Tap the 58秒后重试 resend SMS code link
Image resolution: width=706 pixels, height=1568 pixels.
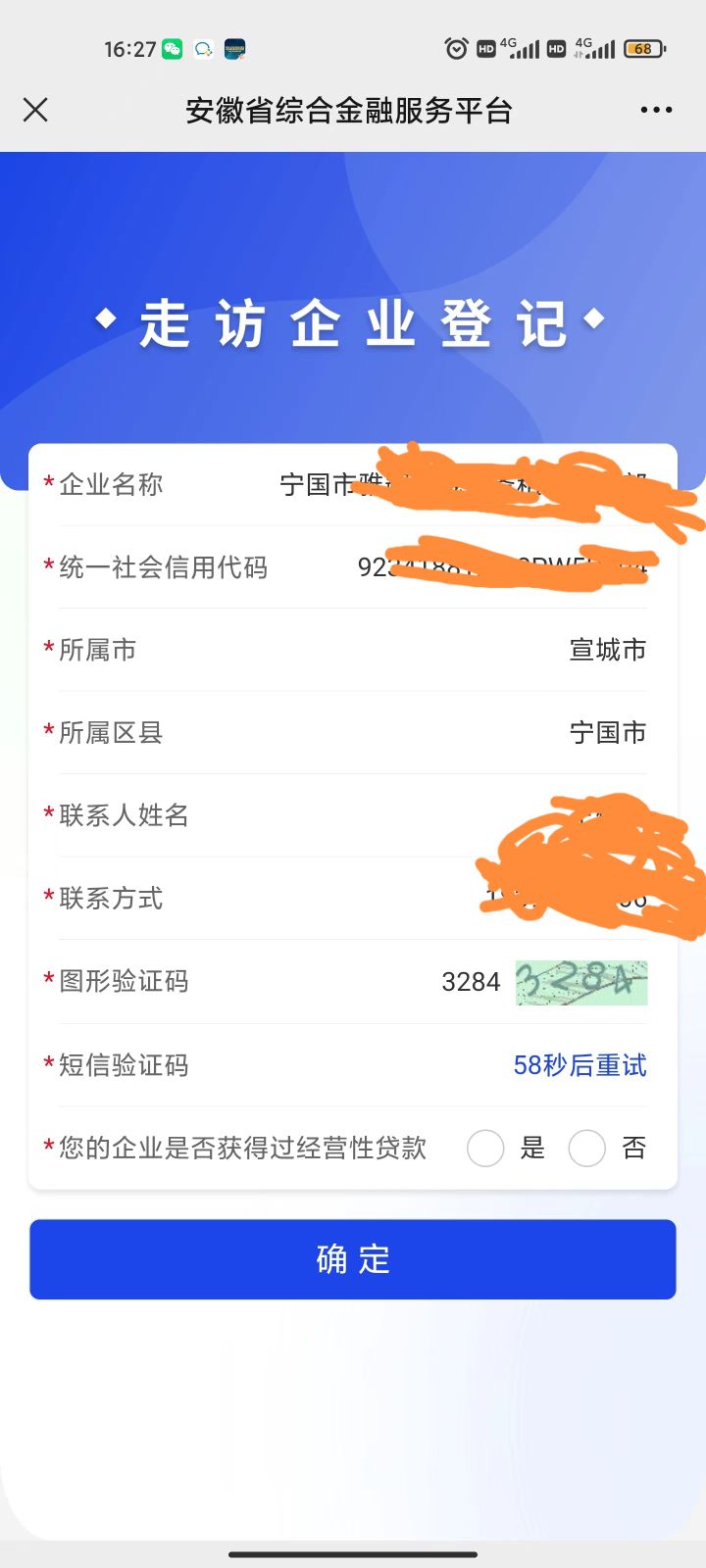point(580,1065)
